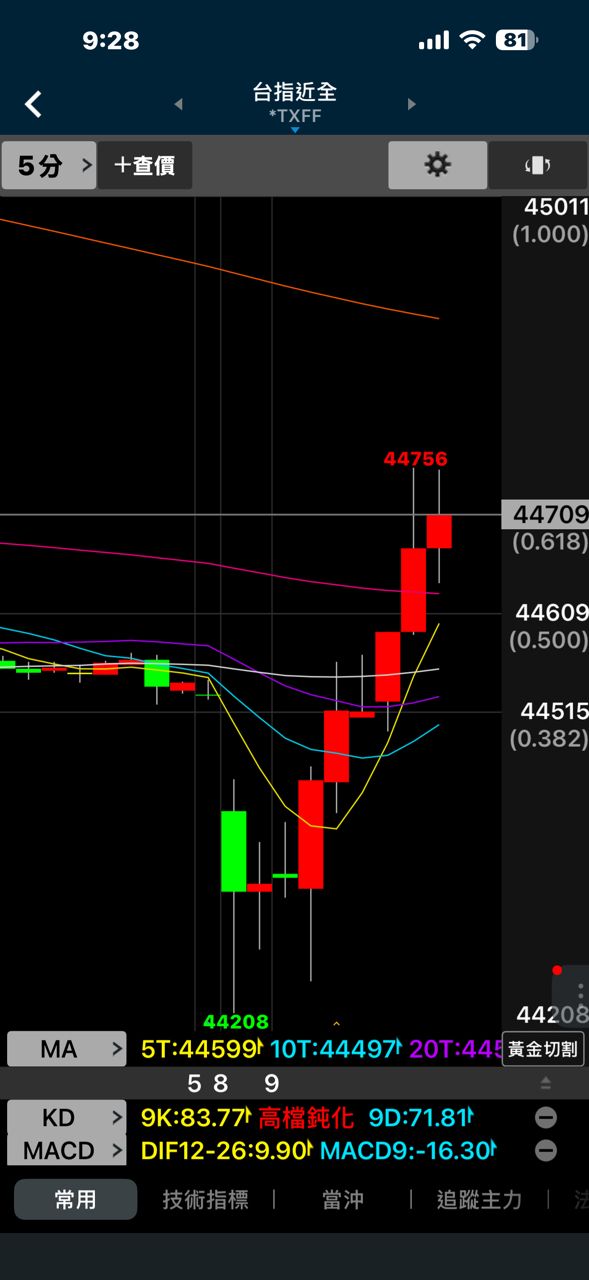
Task: Open the 5分 timeframe selector
Action: (x=49, y=165)
